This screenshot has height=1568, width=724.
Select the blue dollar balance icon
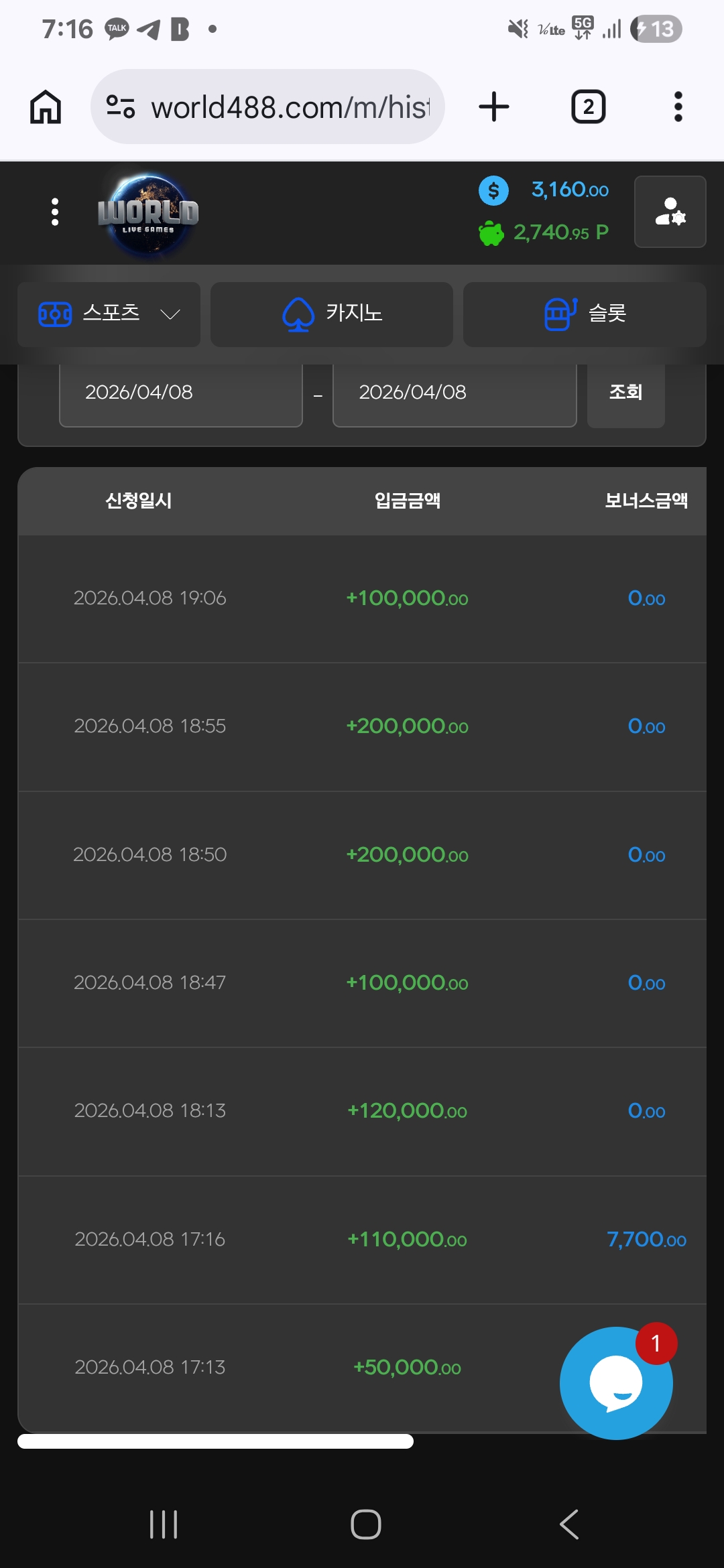(493, 190)
